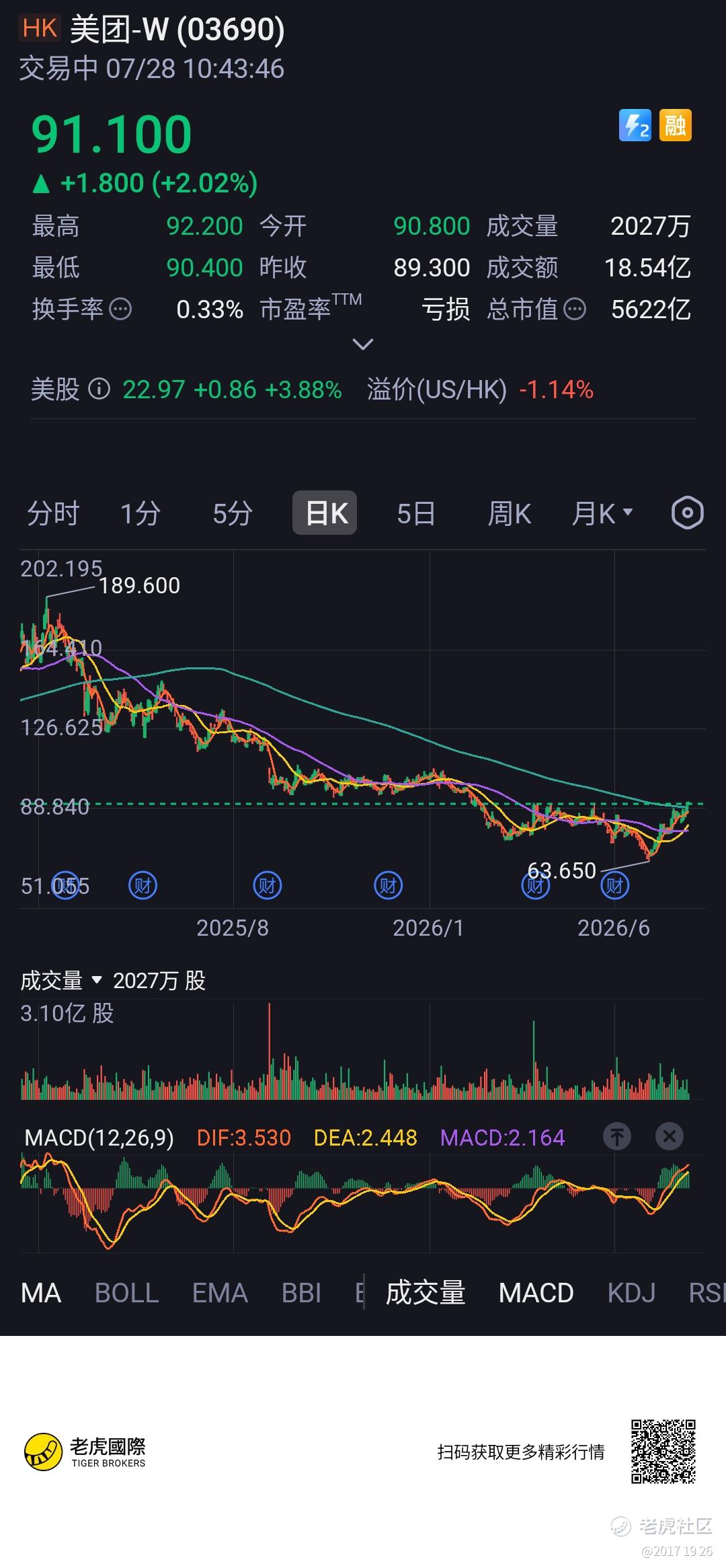Switch to the 周K chart
Viewport: 726px width, 1568px height.
point(509,513)
